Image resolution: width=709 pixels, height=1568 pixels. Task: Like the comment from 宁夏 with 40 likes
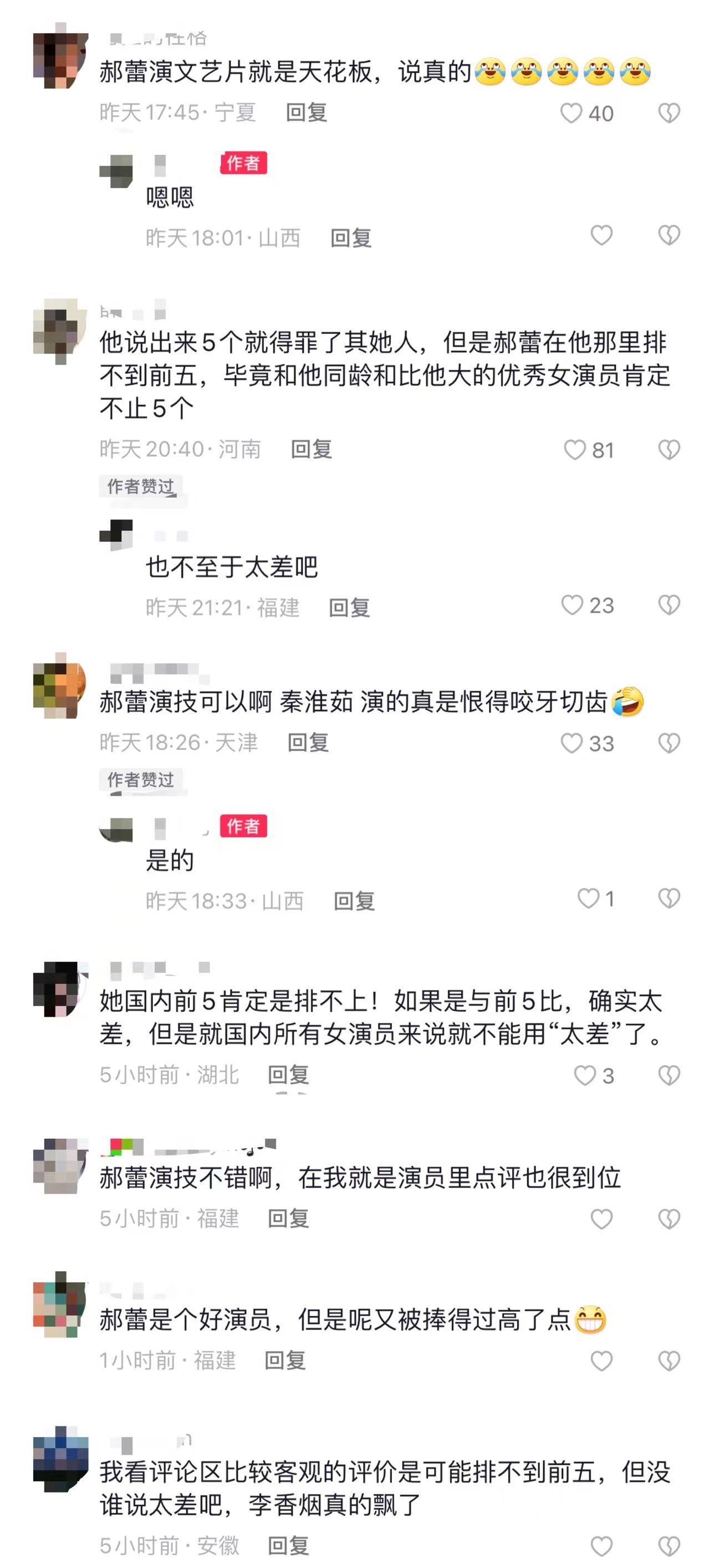(572, 113)
